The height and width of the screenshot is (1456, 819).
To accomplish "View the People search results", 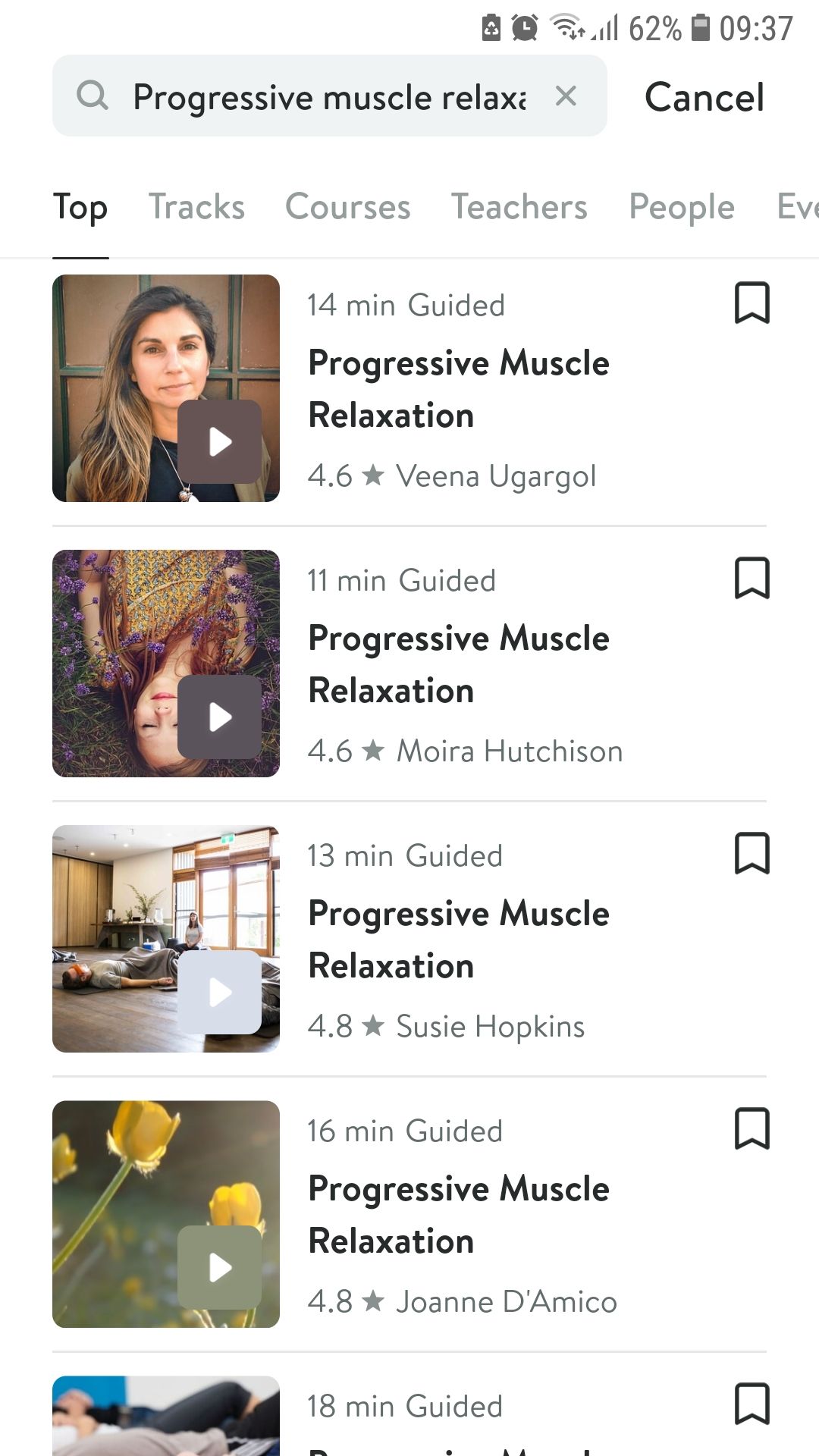I will click(x=681, y=206).
